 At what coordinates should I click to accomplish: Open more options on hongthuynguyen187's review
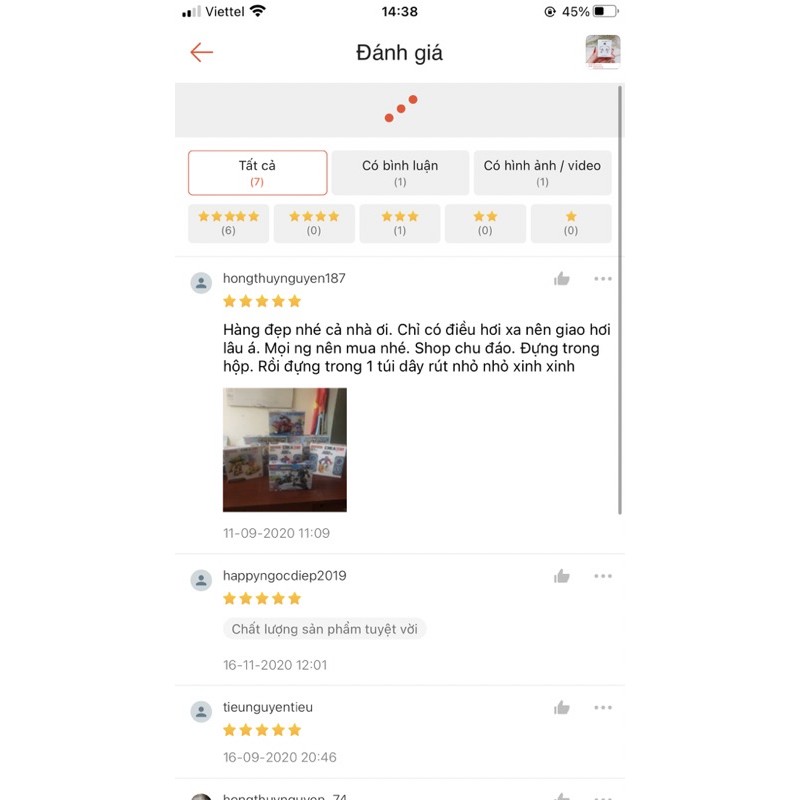coord(603,279)
